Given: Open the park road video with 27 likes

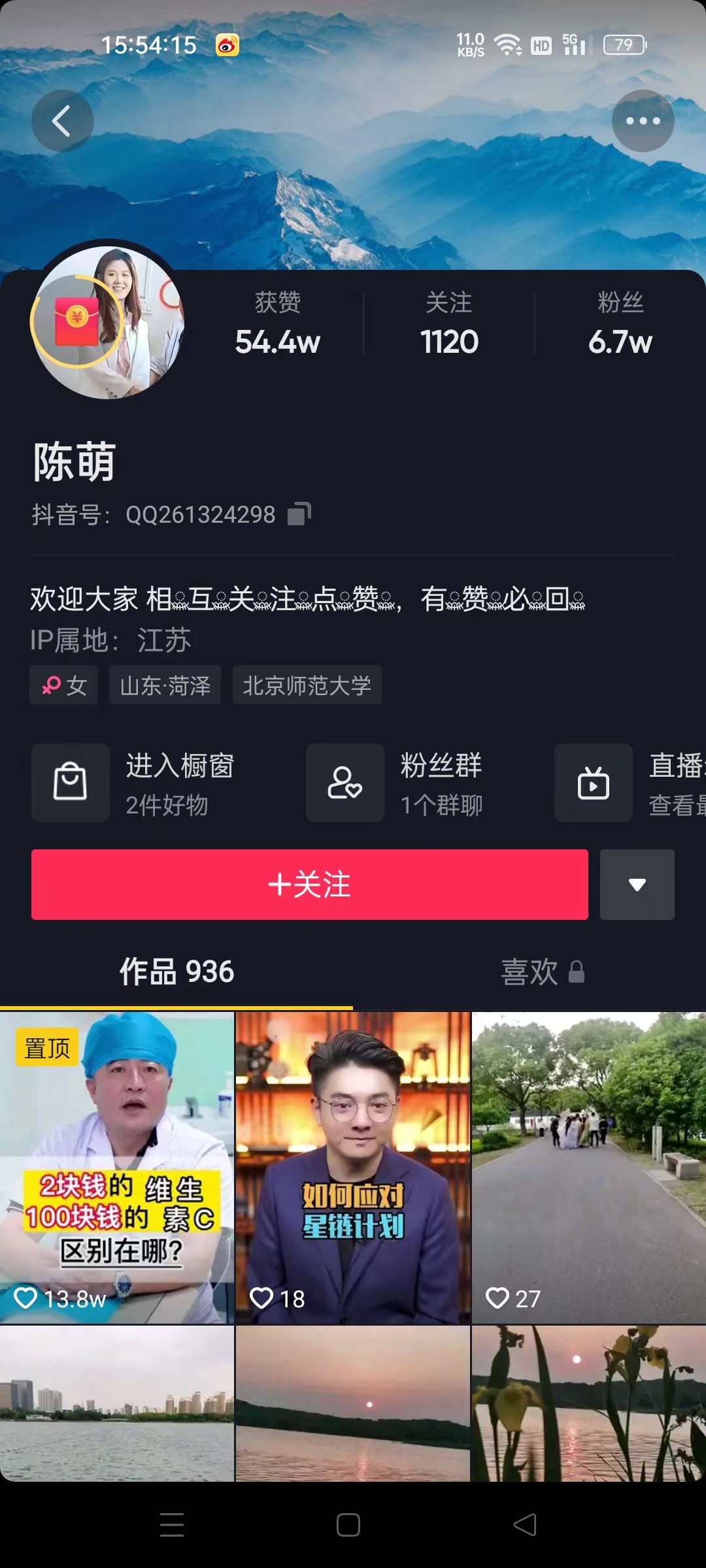Looking at the screenshot, I should (589, 1167).
